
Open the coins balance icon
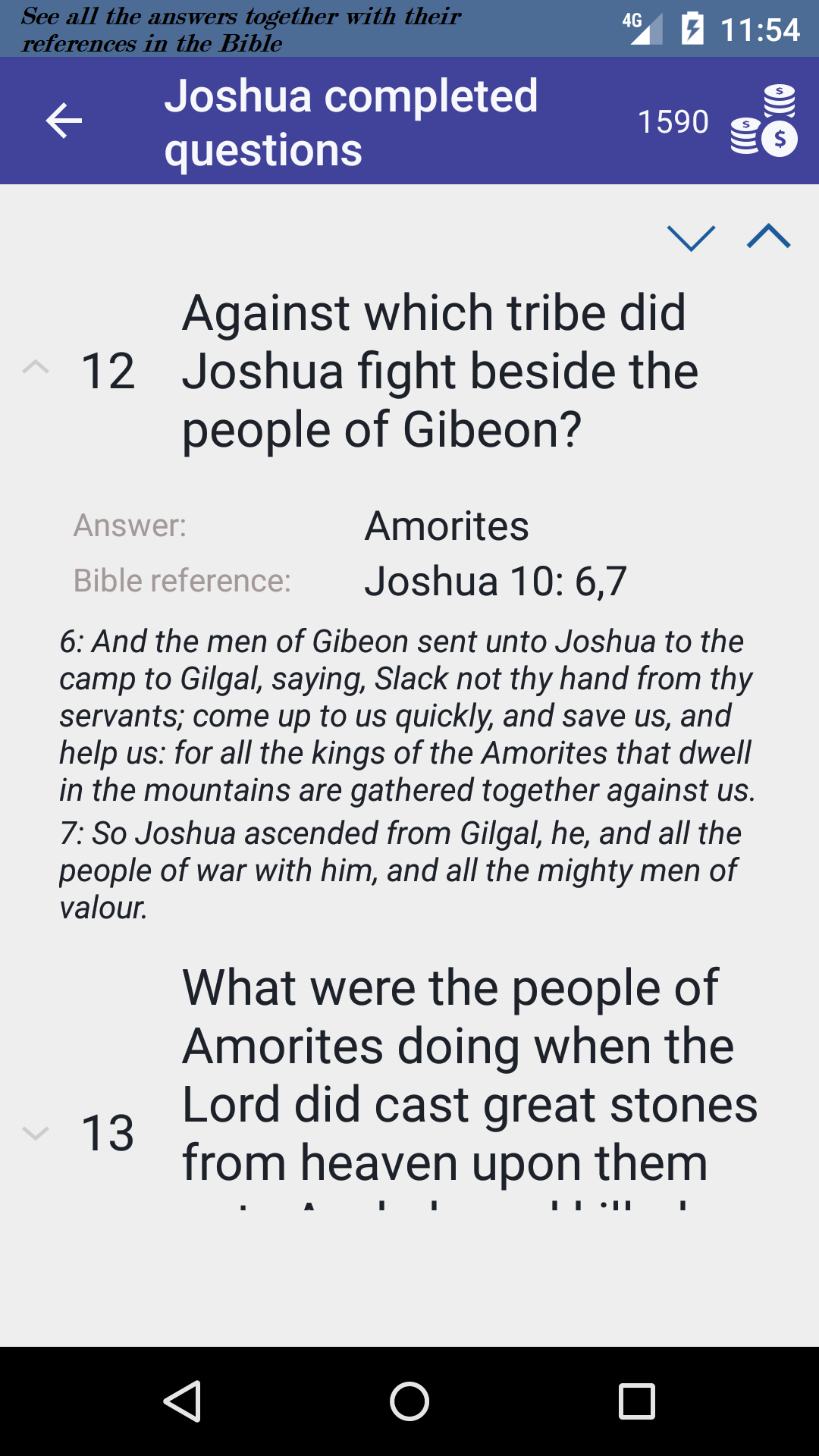pos(764,121)
